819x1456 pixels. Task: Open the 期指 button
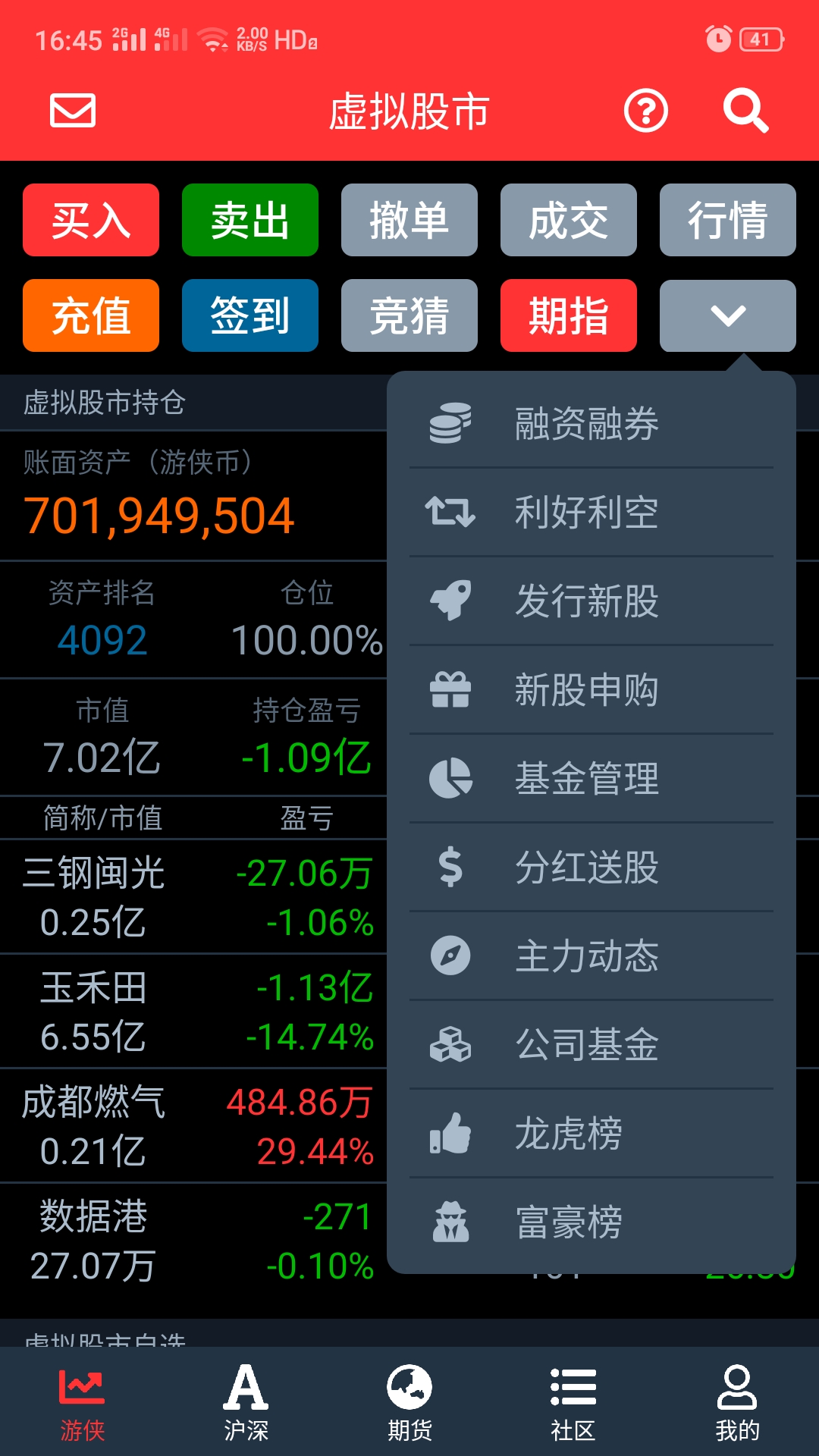569,315
